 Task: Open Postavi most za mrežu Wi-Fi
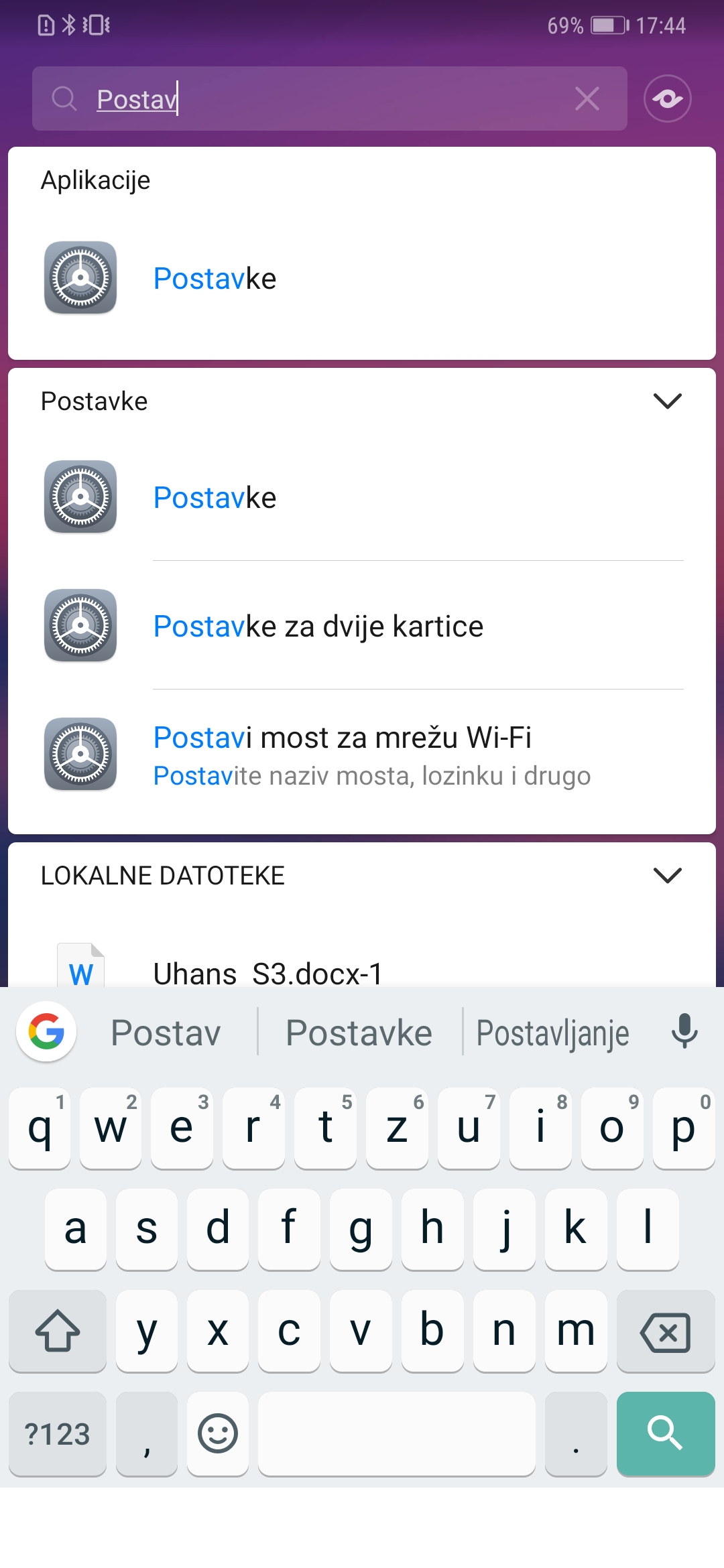tap(362, 755)
